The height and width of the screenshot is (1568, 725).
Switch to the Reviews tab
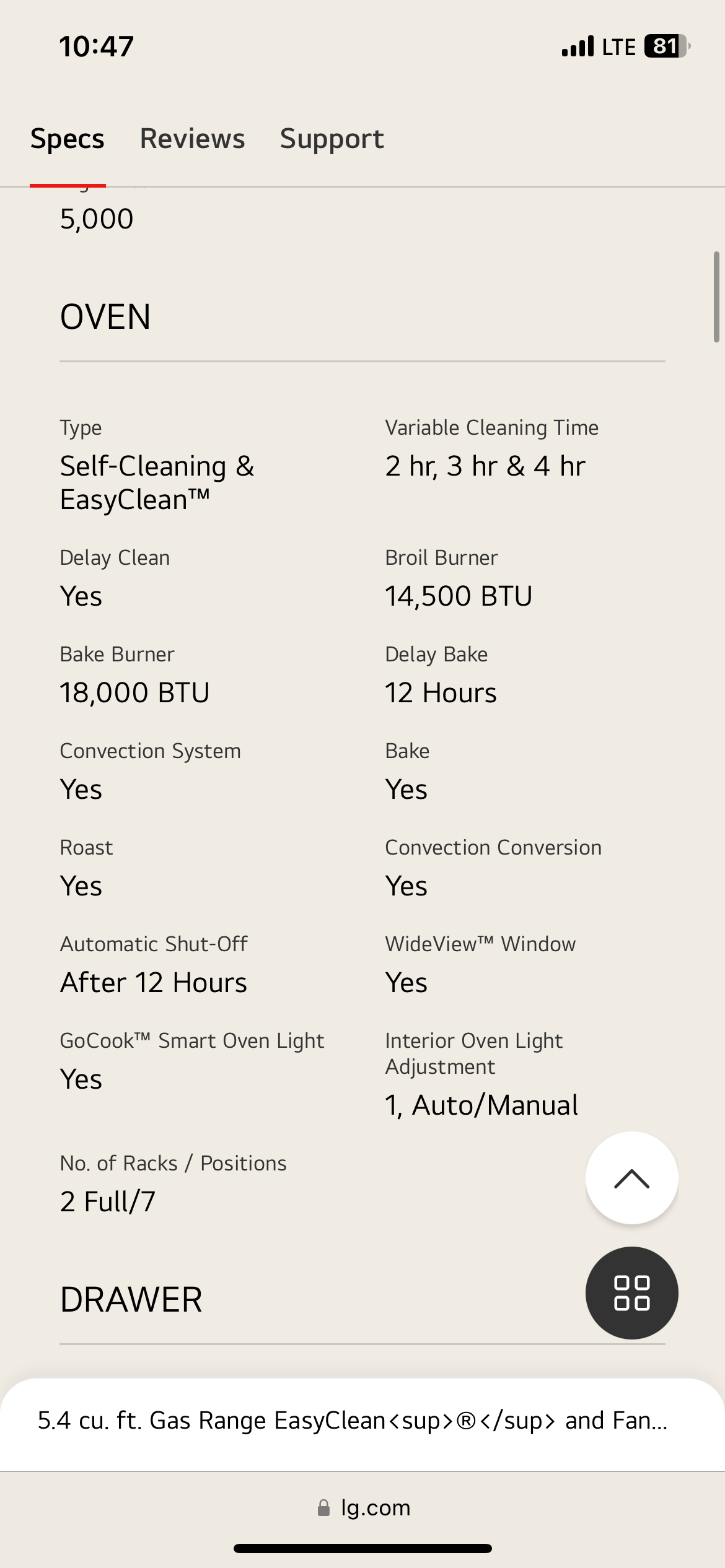click(x=192, y=139)
